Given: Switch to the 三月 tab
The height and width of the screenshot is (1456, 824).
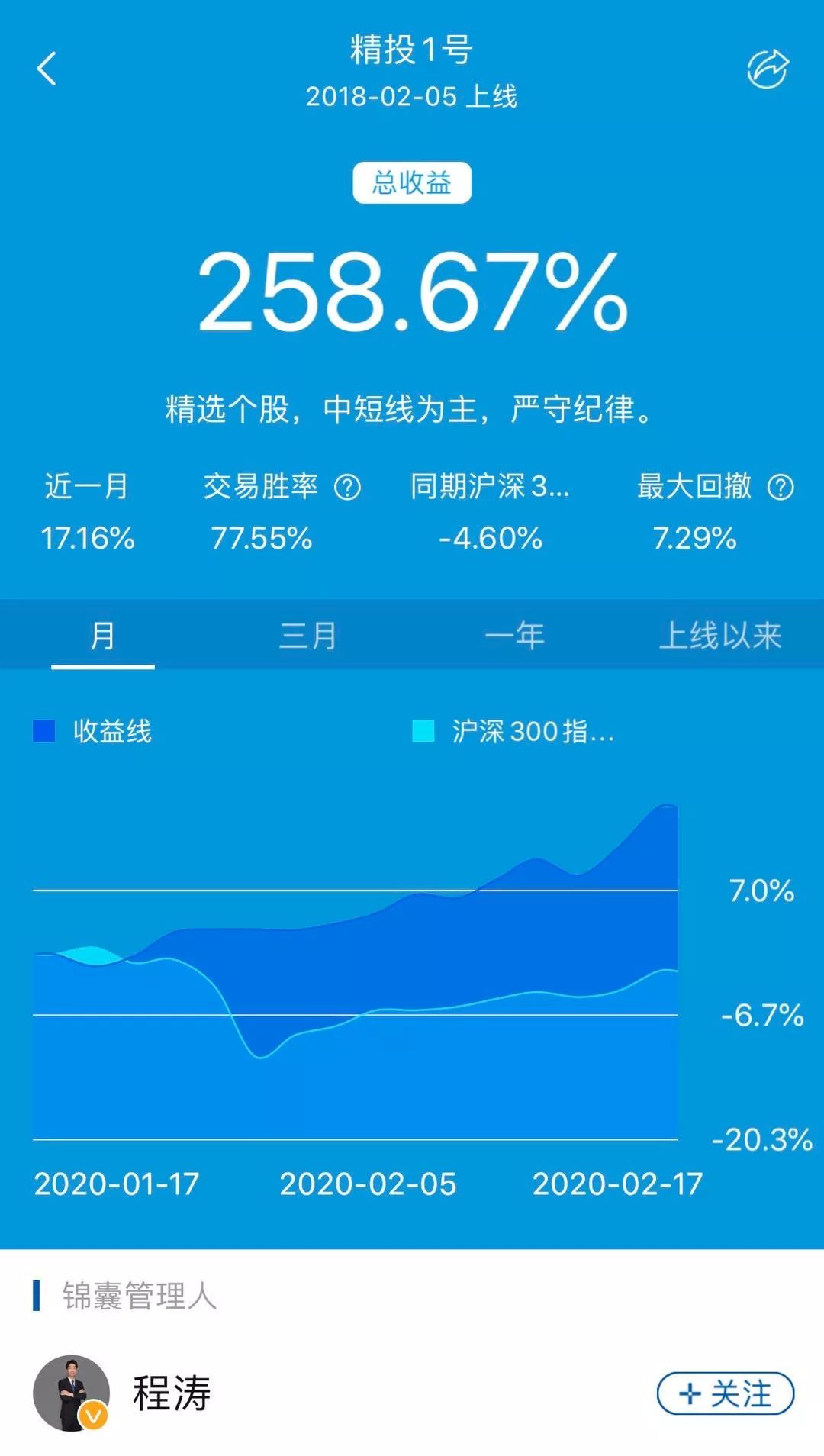Looking at the screenshot, I should click(308, 636).
